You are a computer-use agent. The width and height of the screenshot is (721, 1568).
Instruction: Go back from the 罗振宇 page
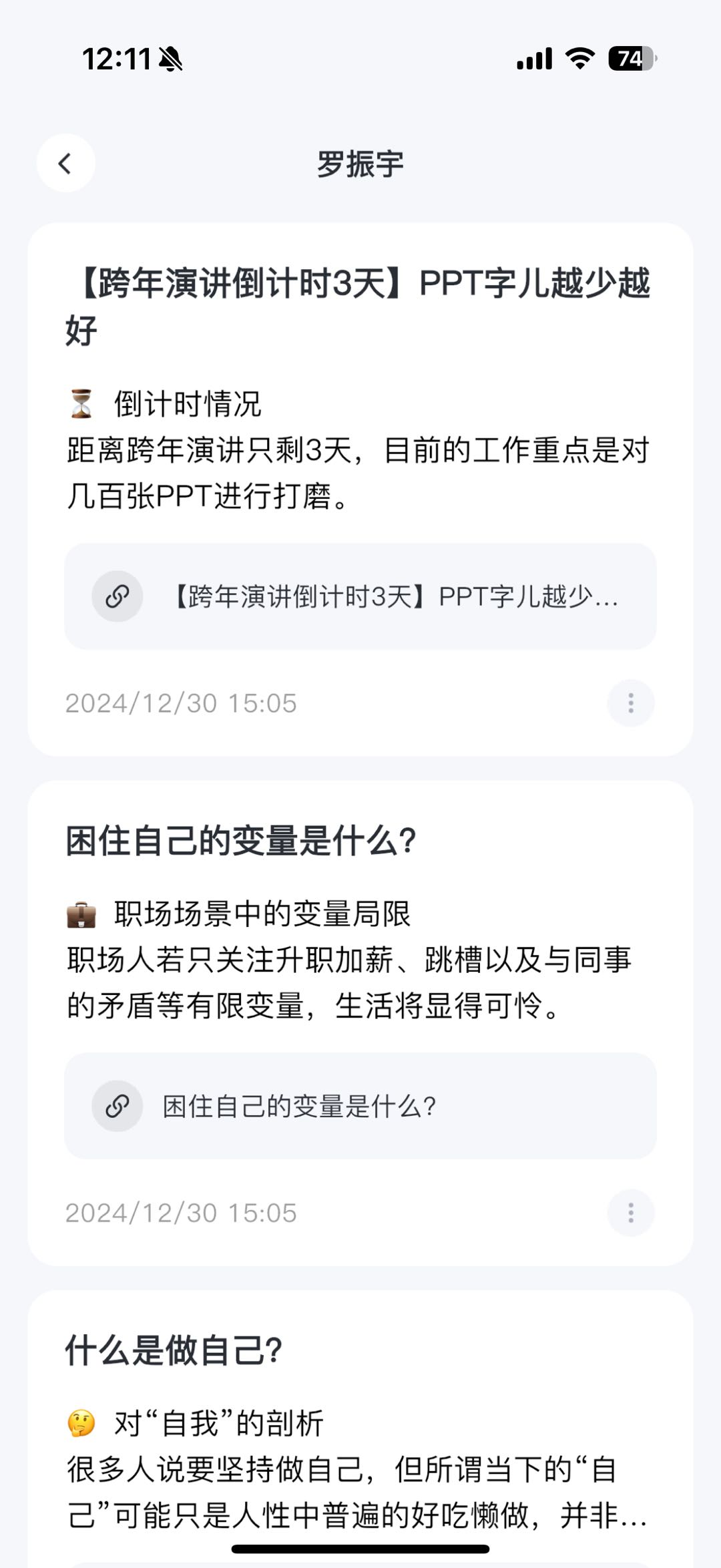pyautogui.click(x=65, y=164)
